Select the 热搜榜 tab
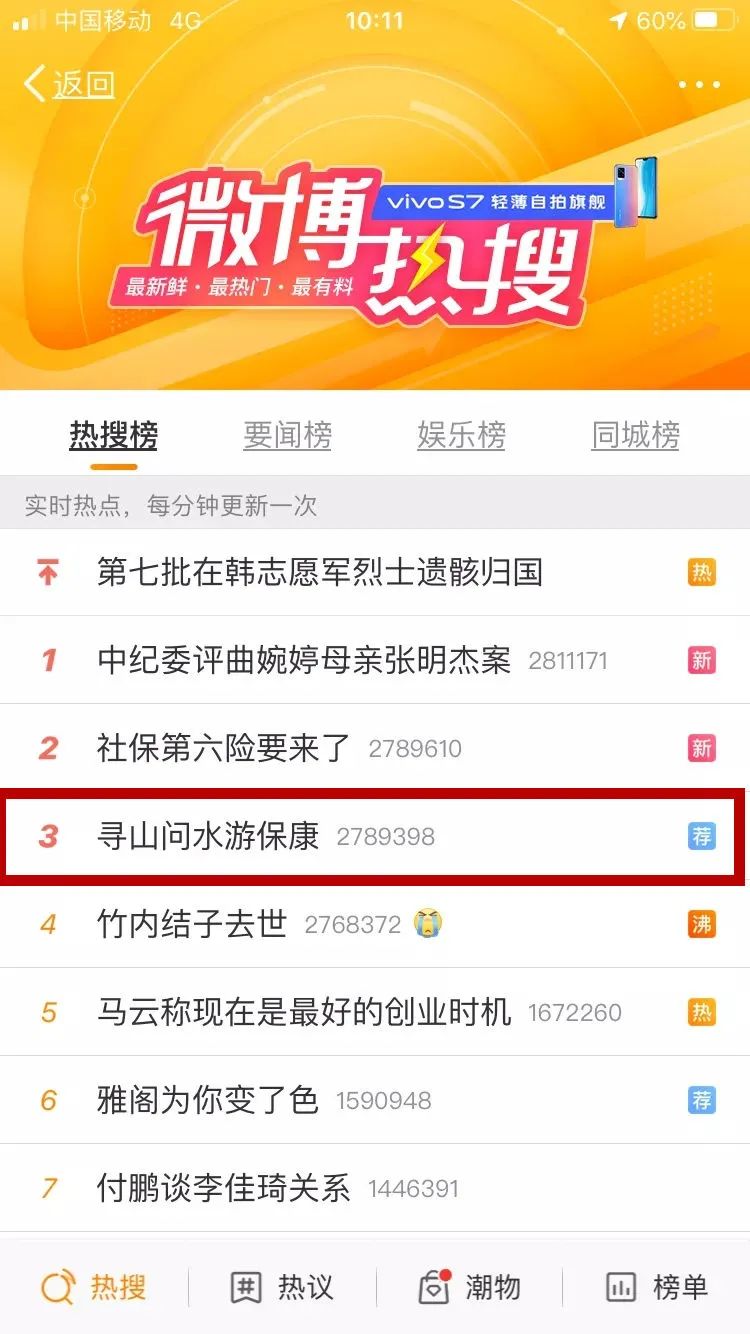750x1334 pixels. (x=113, y=436)
